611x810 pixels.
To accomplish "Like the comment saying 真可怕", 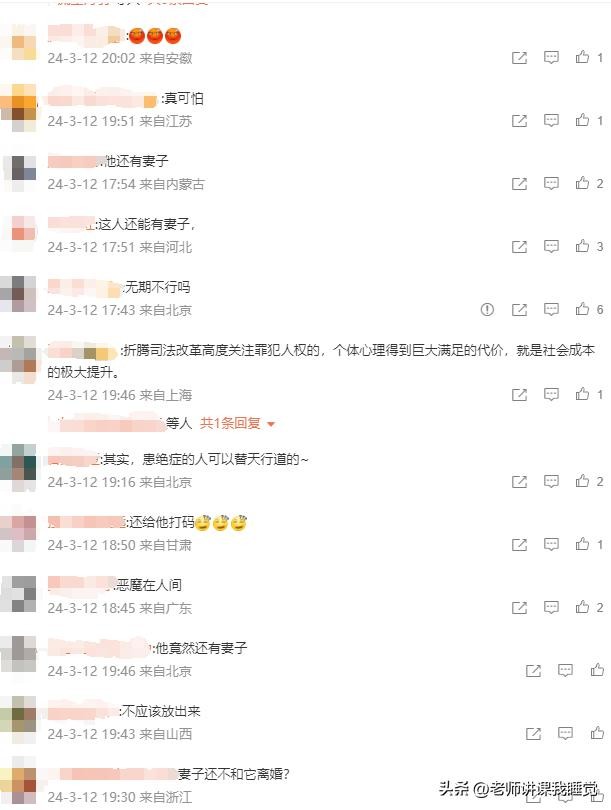I will [x=582, y=121].
